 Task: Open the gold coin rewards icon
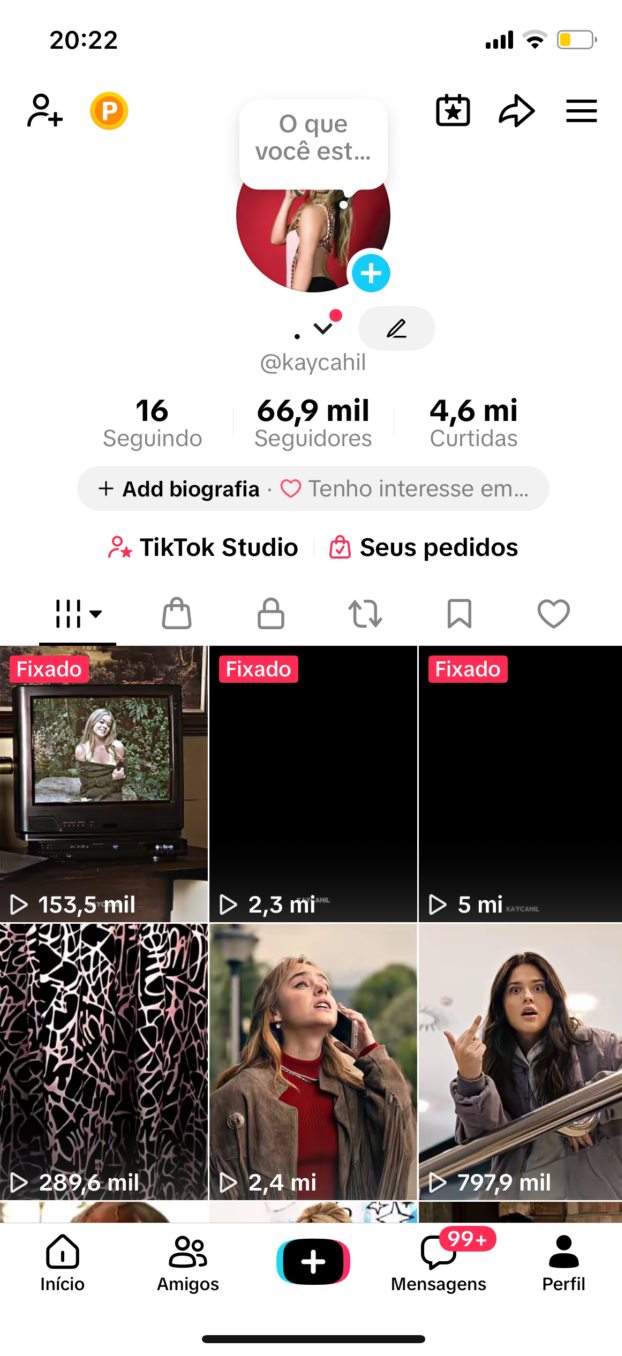pos(109,110)
